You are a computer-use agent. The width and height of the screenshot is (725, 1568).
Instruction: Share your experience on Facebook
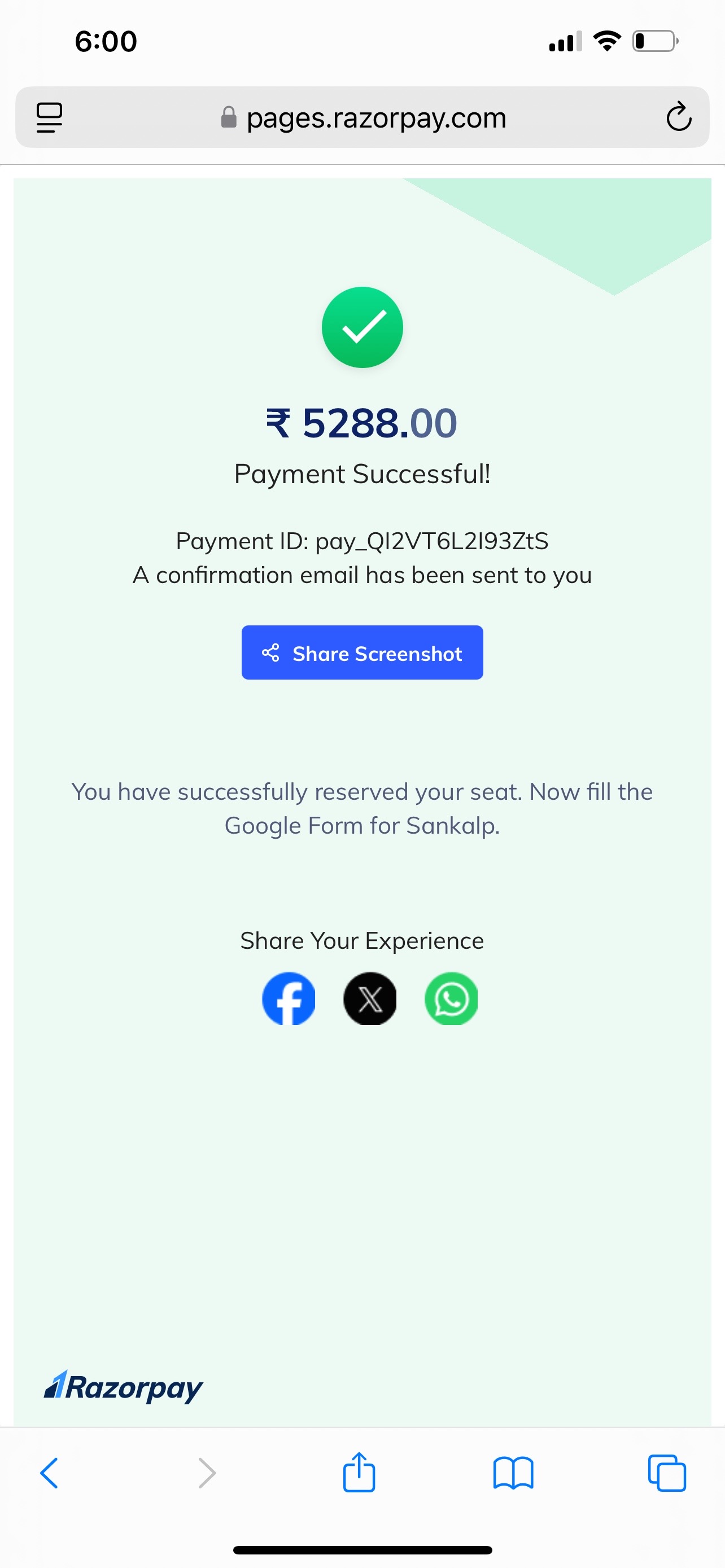click(x=289, y=999)
